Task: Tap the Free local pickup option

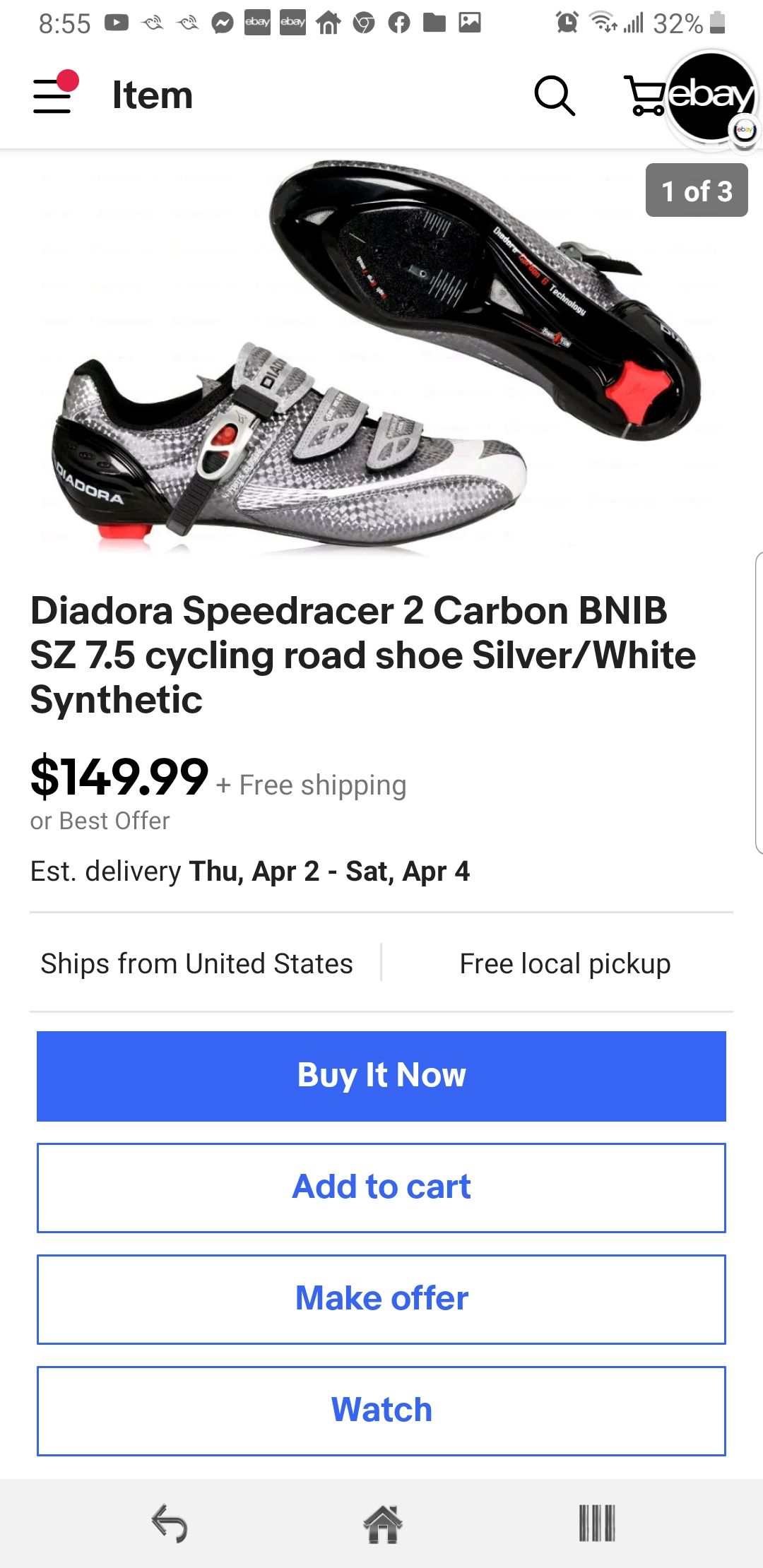Action: [x=564, y=963]
